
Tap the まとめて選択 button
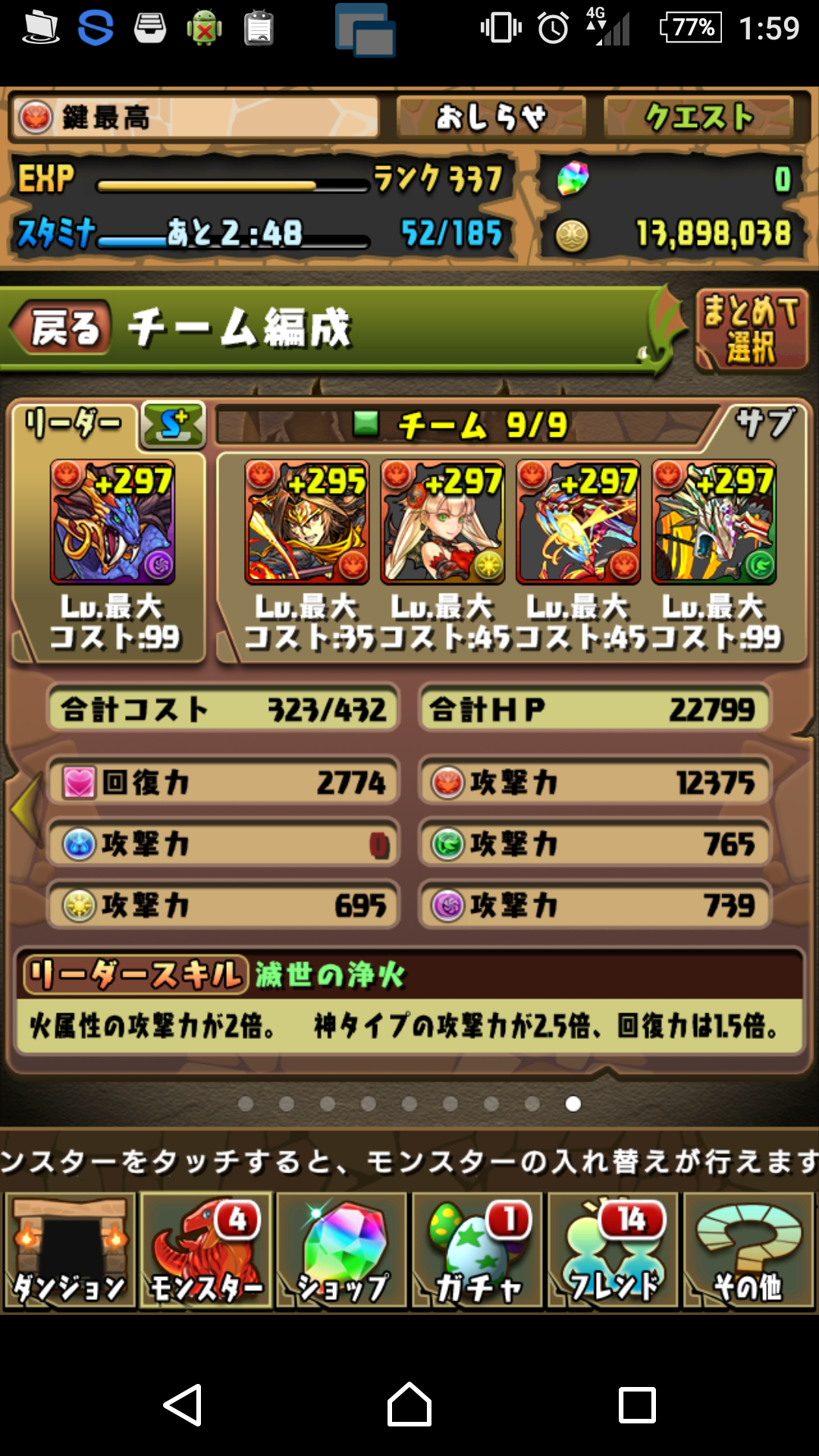751,331
